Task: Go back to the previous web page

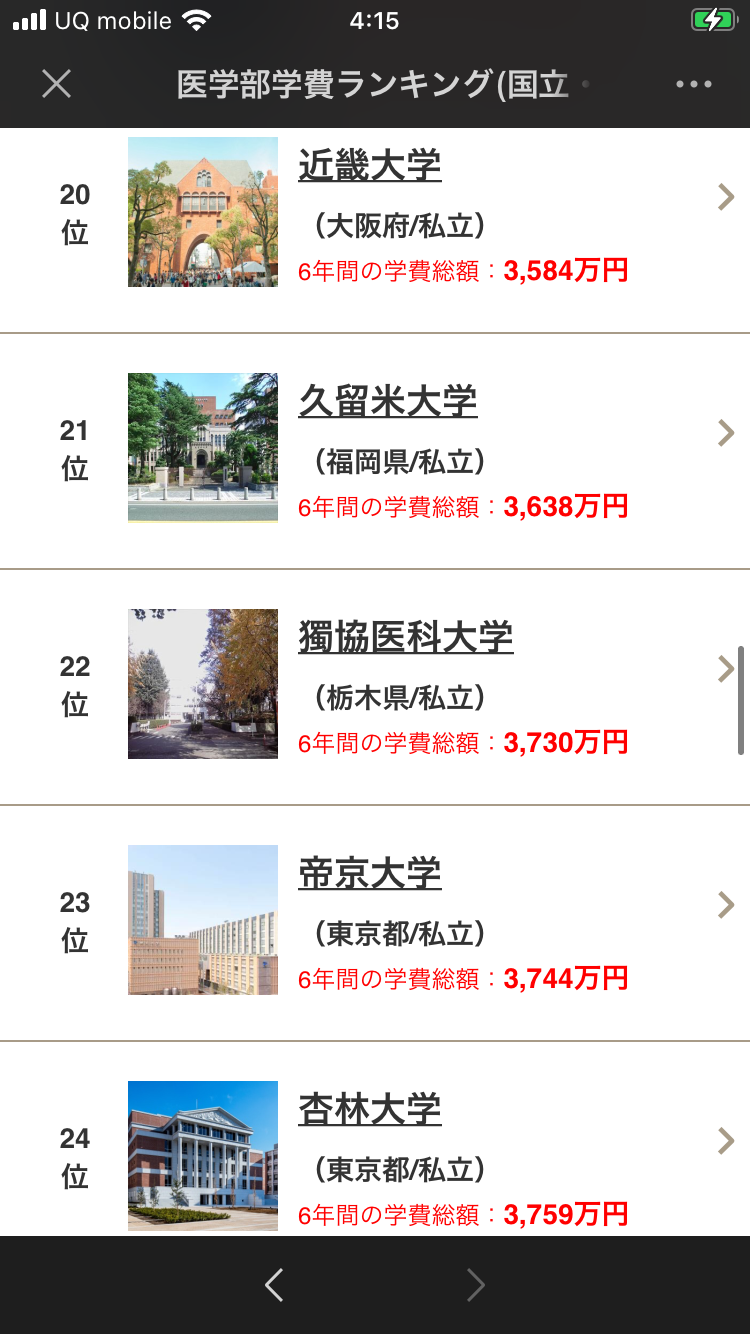Action: (274, 1285)
